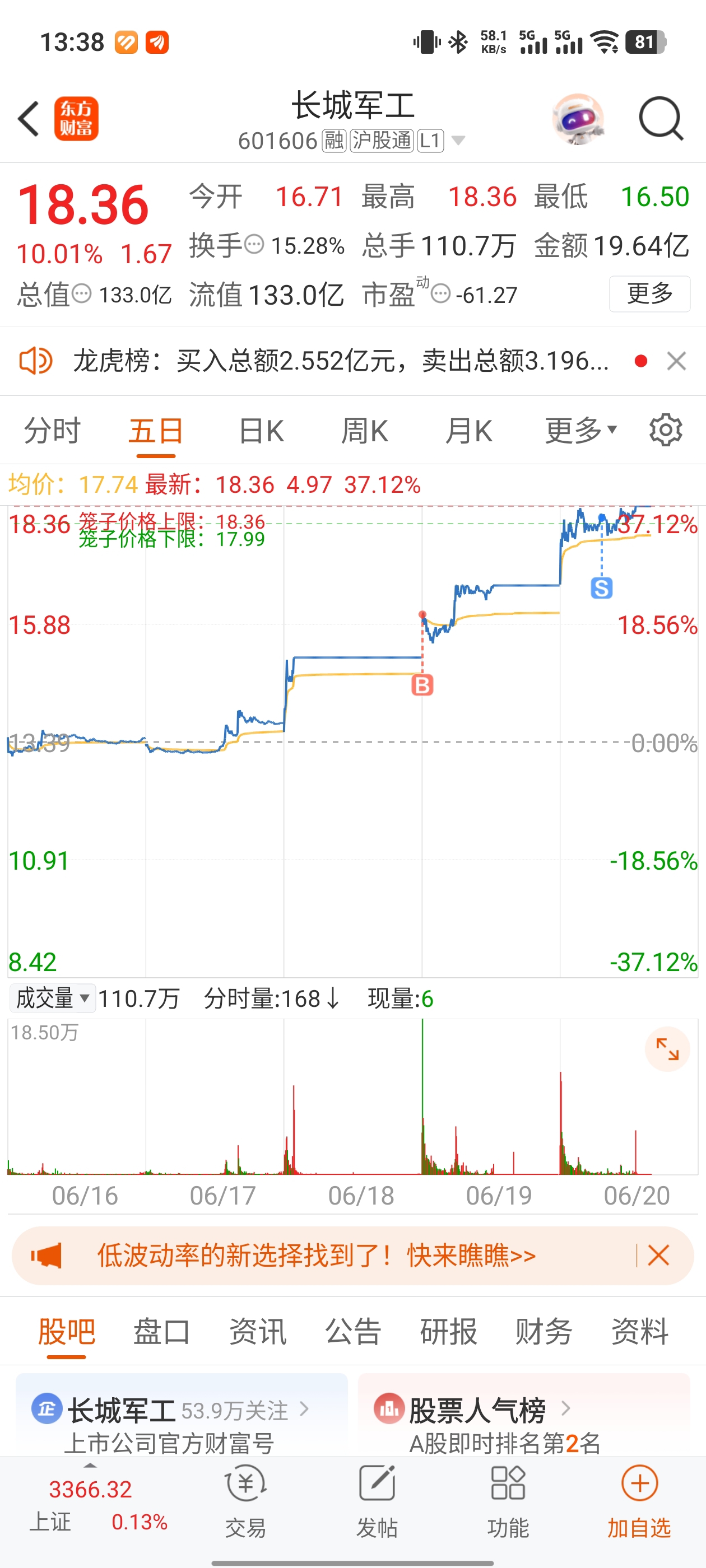
Task: Switch to the 分时 chart tab
Action: pos(52,431)
